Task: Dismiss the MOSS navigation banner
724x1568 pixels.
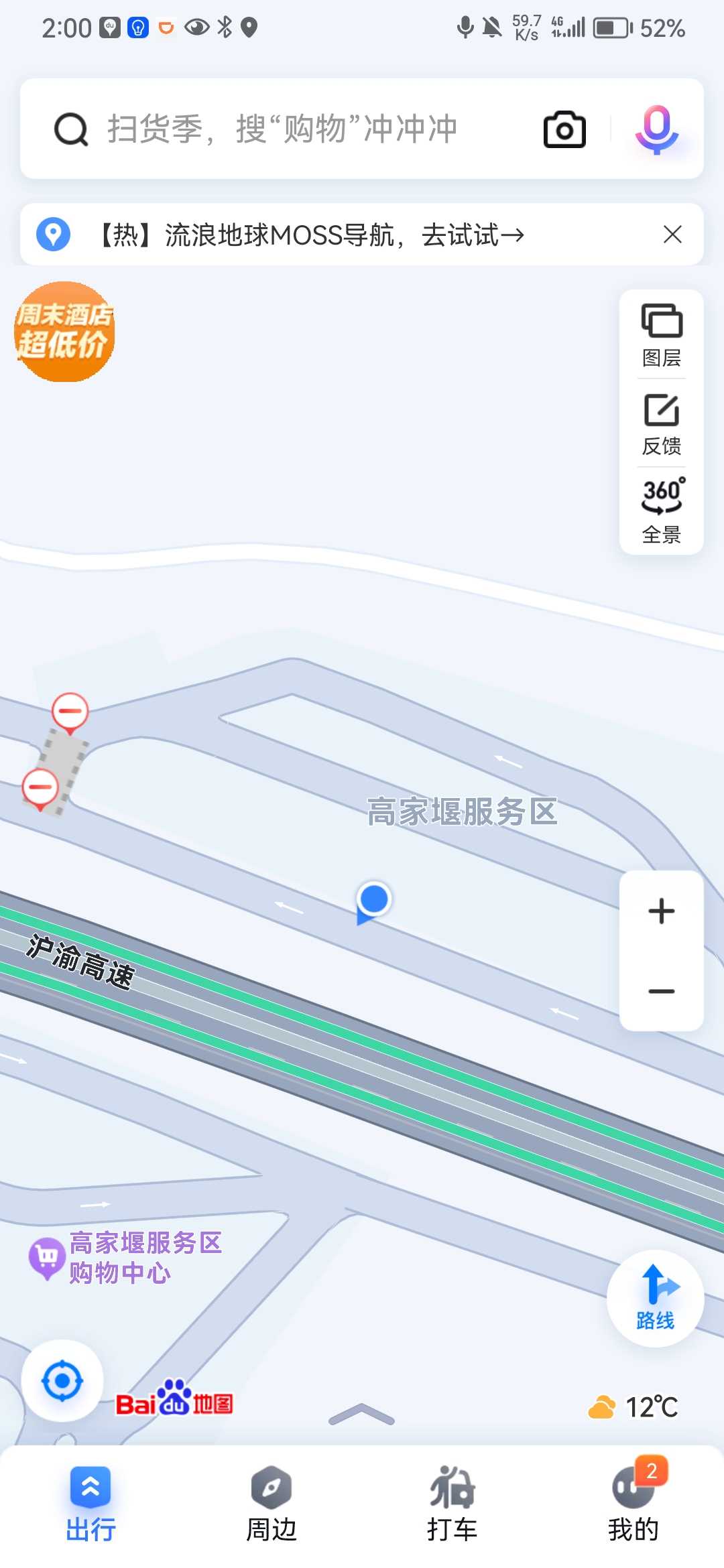Action: click(672, 235)
